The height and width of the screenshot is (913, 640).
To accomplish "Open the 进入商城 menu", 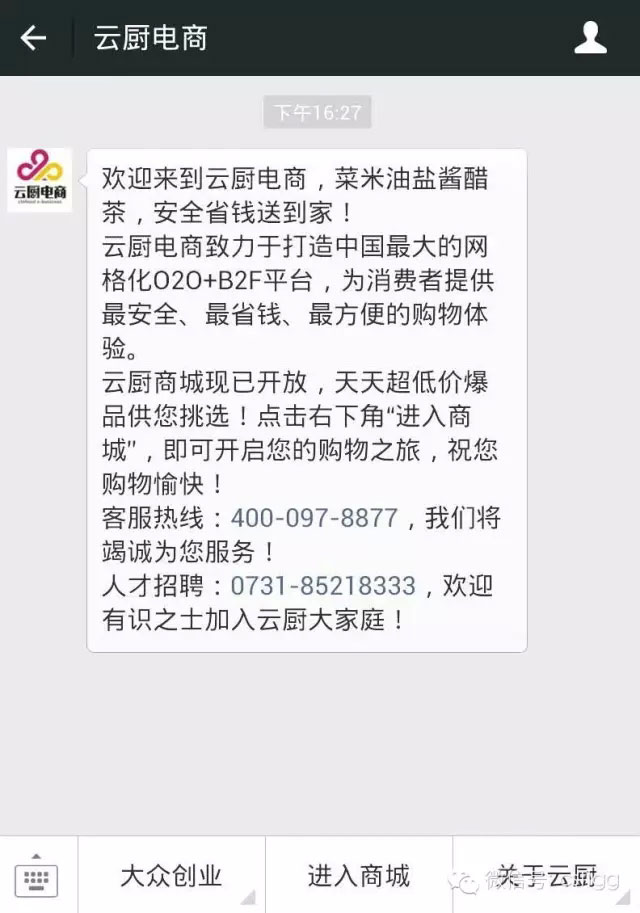I will [x=358, y=876].
